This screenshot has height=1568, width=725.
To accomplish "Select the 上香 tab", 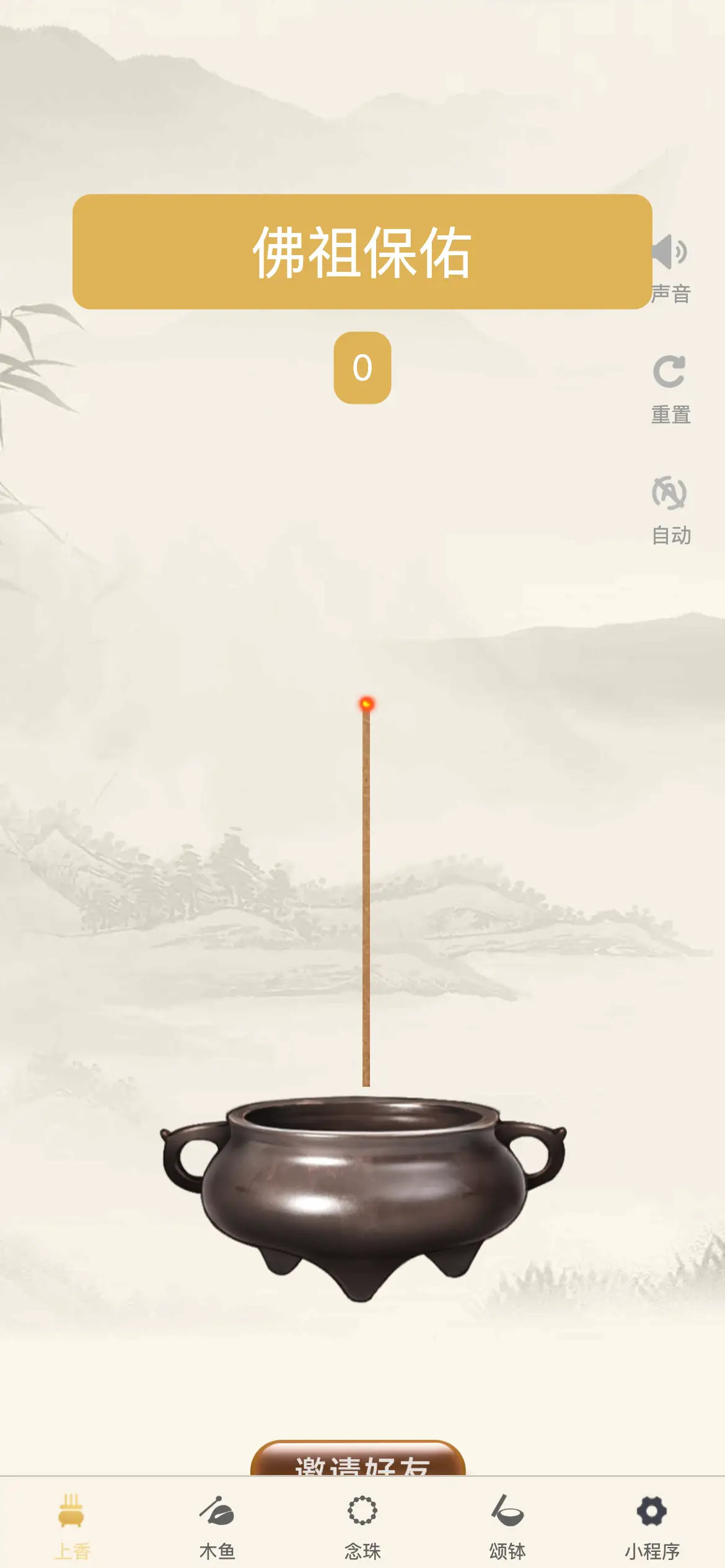I will 72,1525.
